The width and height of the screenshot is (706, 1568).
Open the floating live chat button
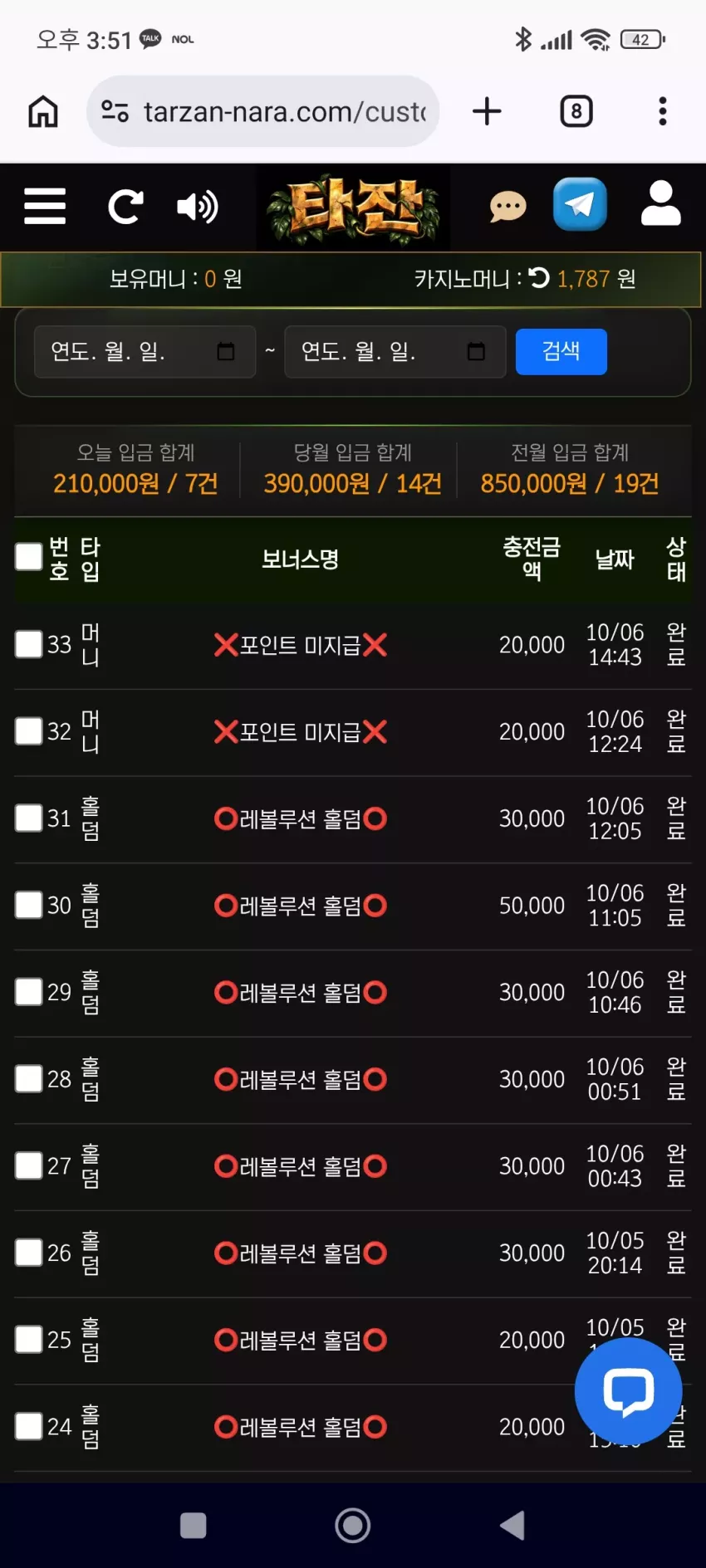click(629, 1392)
